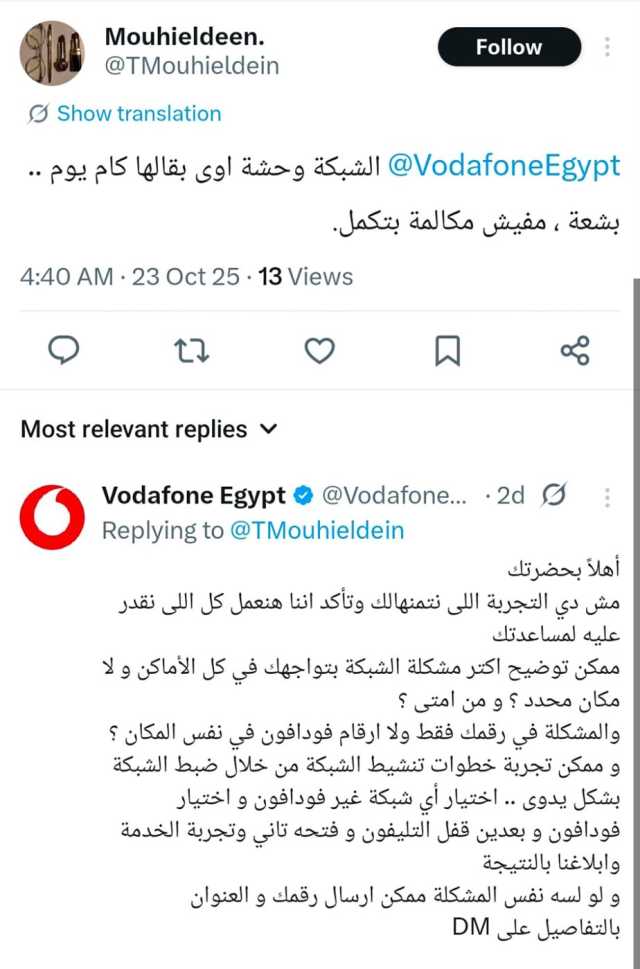
Task: Open overflow menu on Mouhieldeen's post
Action: pos(607,47)
